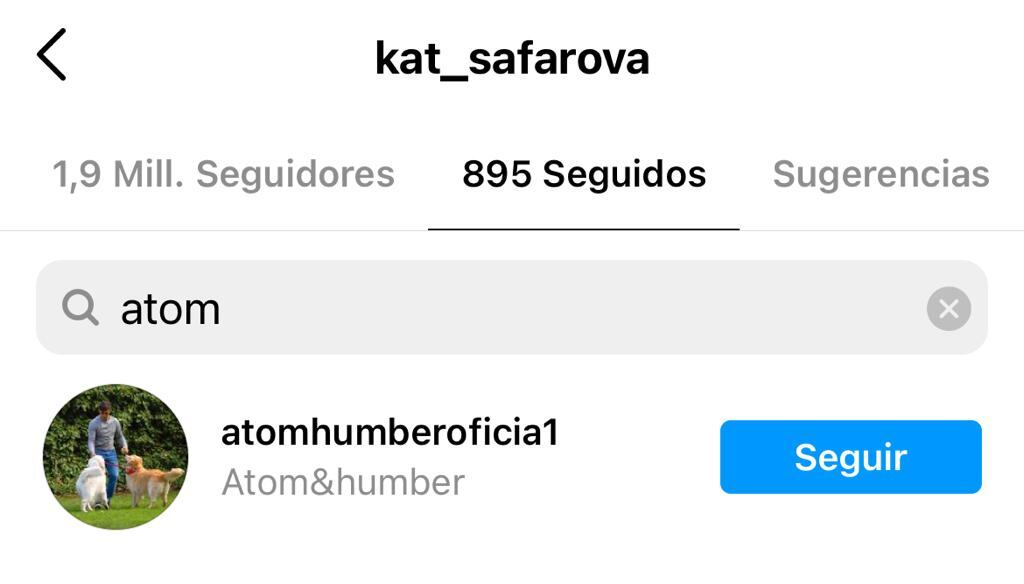Open the Sugerencias tab
This screenshot has width=1024, height=584.
point(880,175)
